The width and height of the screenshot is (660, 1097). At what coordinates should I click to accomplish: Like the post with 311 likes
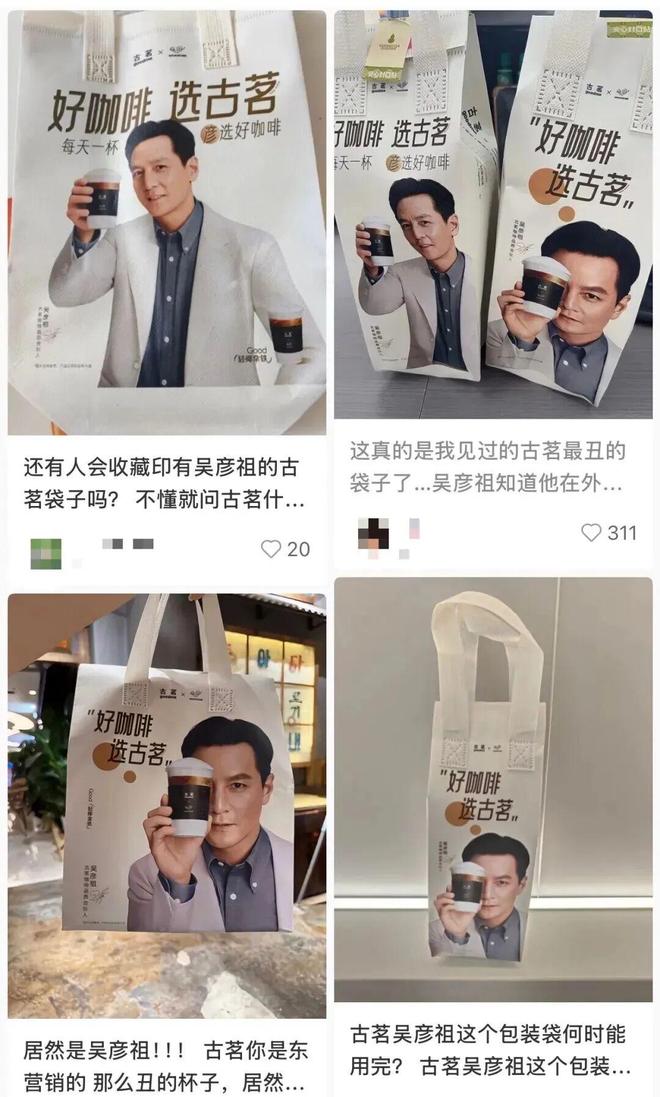tap(593, 533)
